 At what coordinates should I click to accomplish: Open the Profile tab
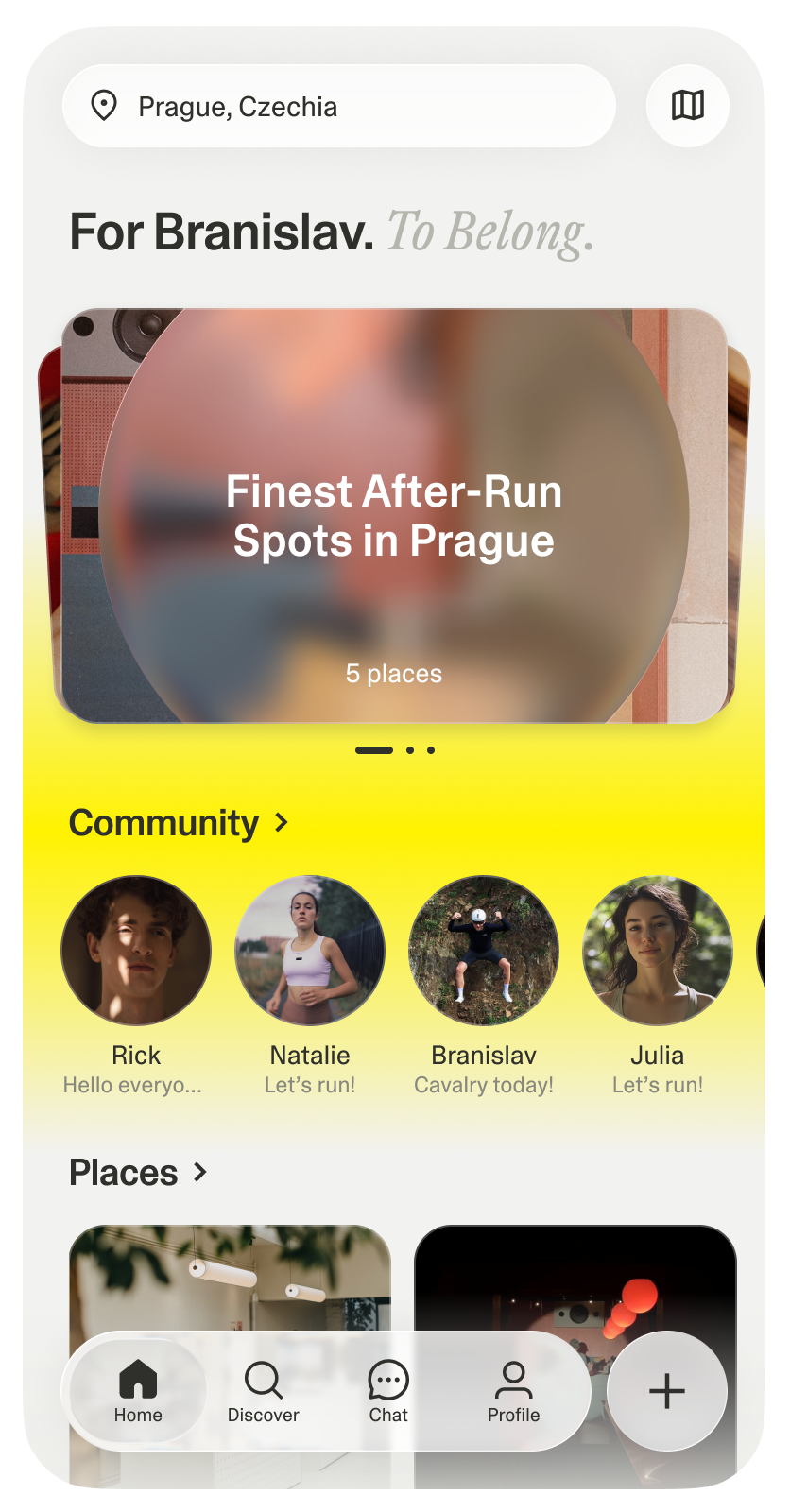tap(513, 1391)
